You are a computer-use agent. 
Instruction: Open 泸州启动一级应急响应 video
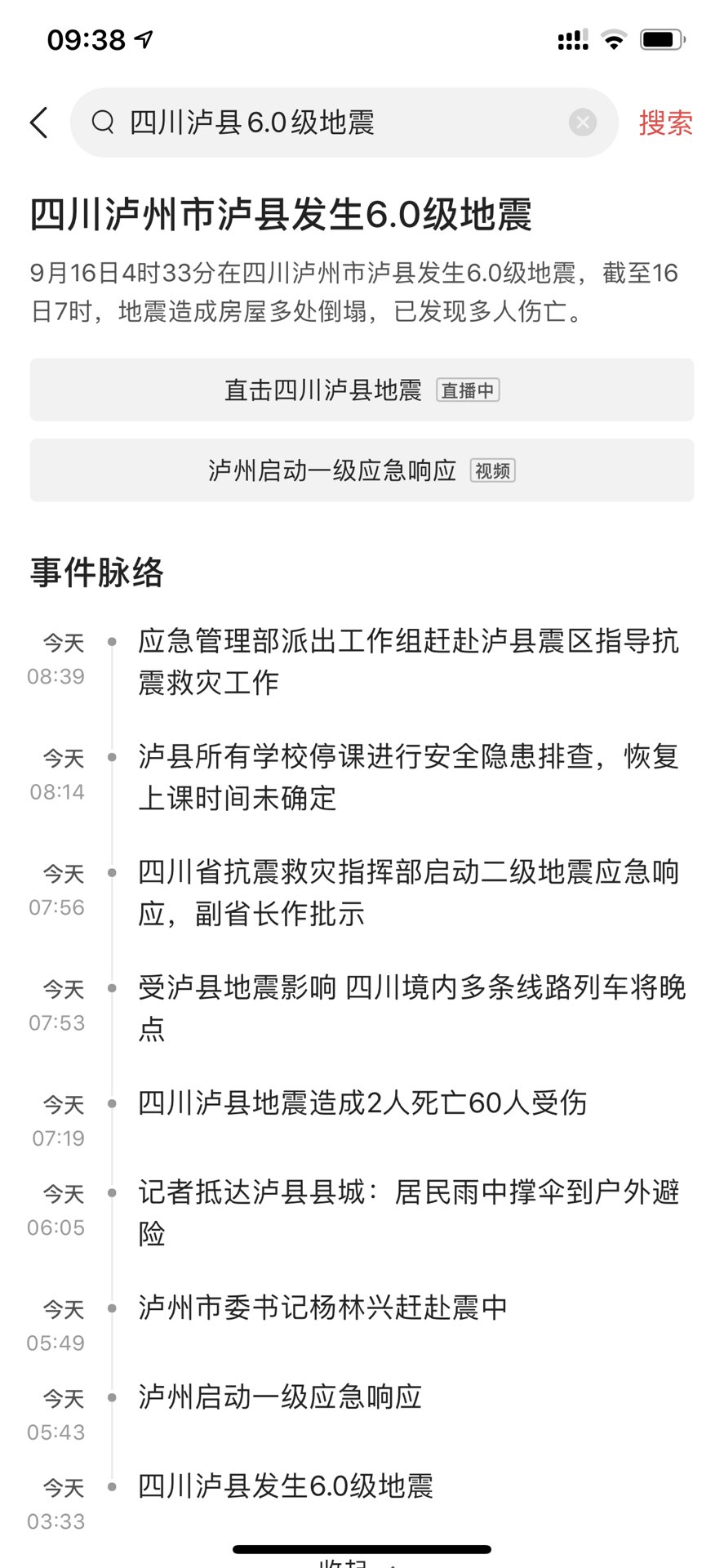362,470
